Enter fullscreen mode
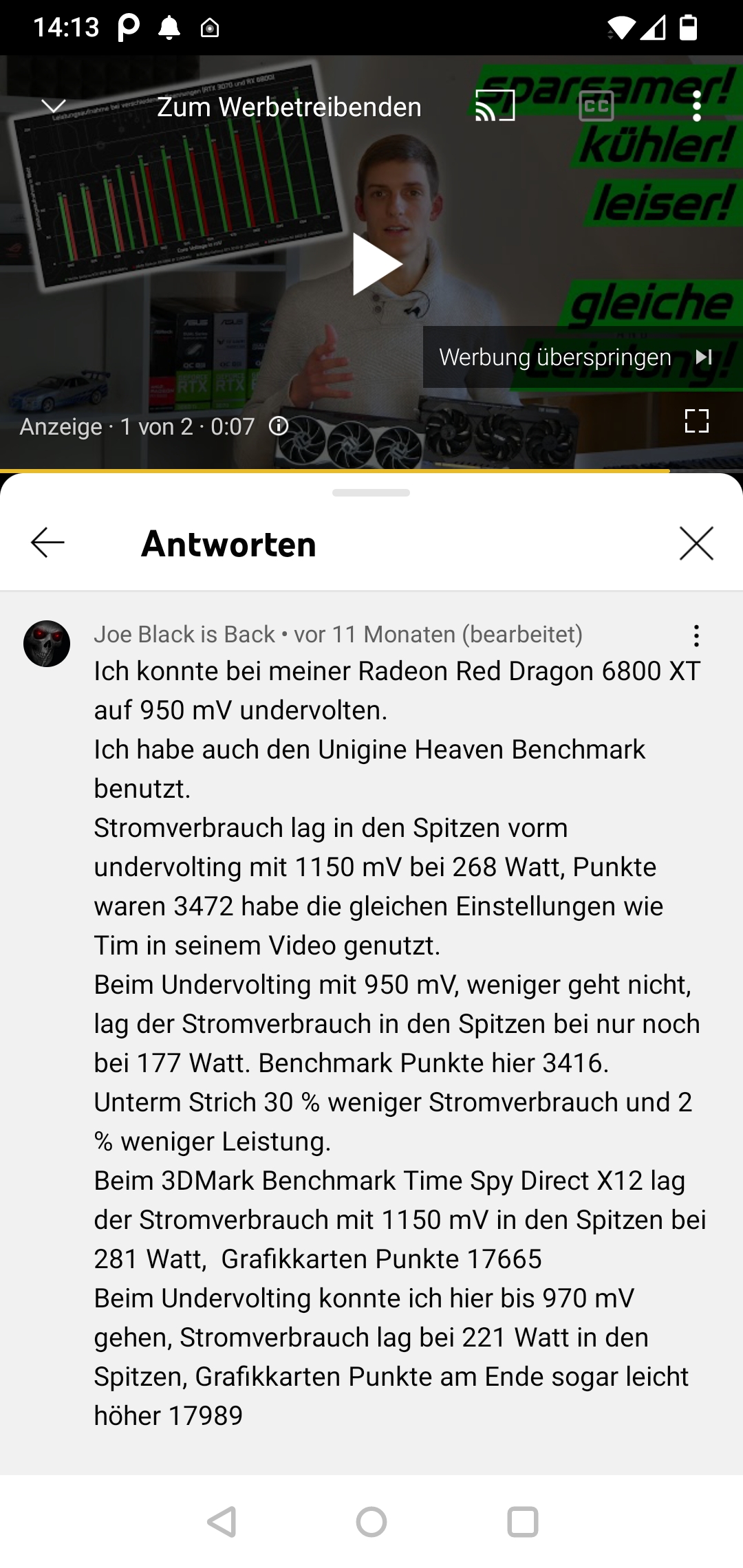This screenshot has height=1568, width=743. (x=696, y=421)
